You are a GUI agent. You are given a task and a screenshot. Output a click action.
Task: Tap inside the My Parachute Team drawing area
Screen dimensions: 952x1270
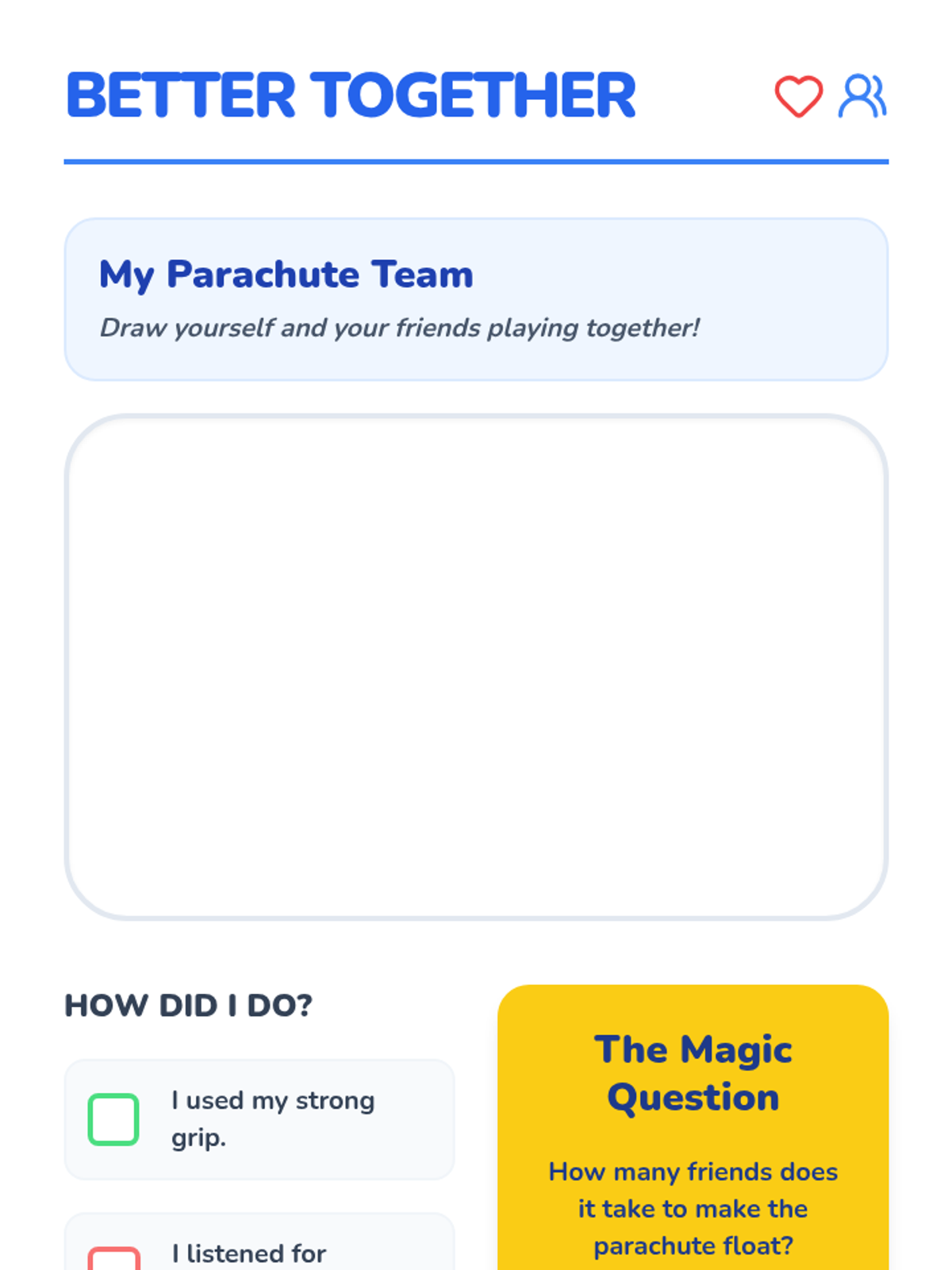[476, 667]
